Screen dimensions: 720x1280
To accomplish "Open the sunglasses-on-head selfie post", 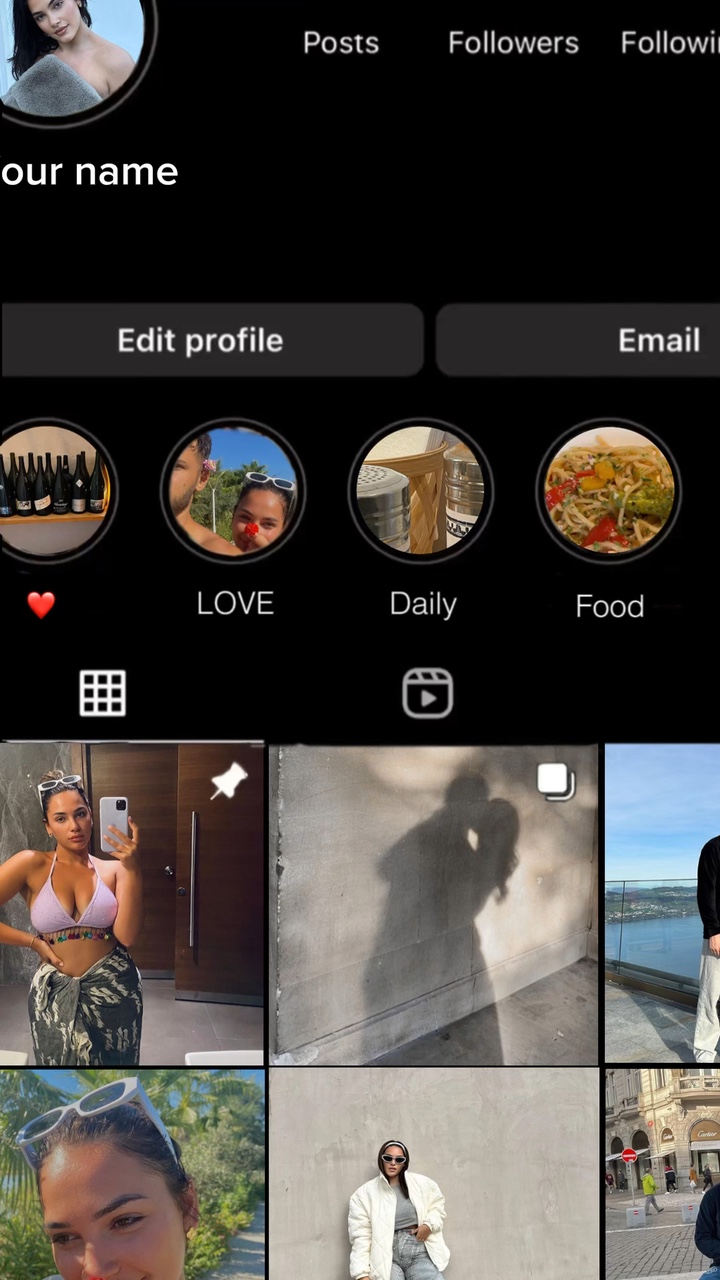I will tap(132, 1174).
